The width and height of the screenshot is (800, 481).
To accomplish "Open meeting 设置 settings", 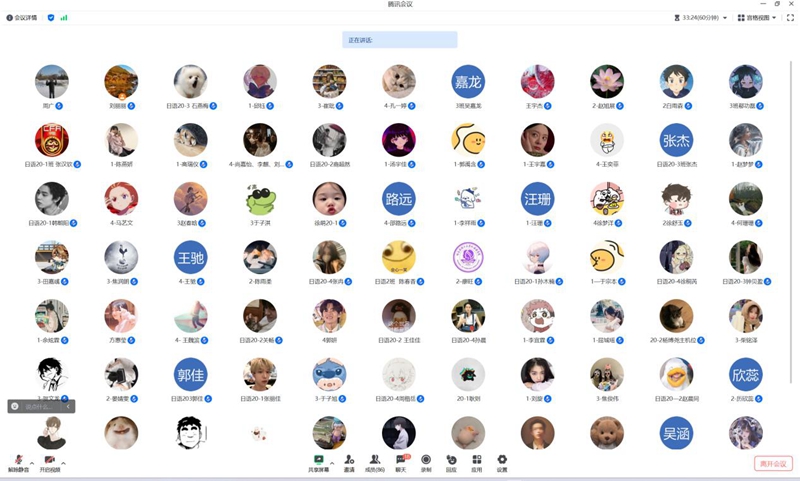I will (502, 462).
